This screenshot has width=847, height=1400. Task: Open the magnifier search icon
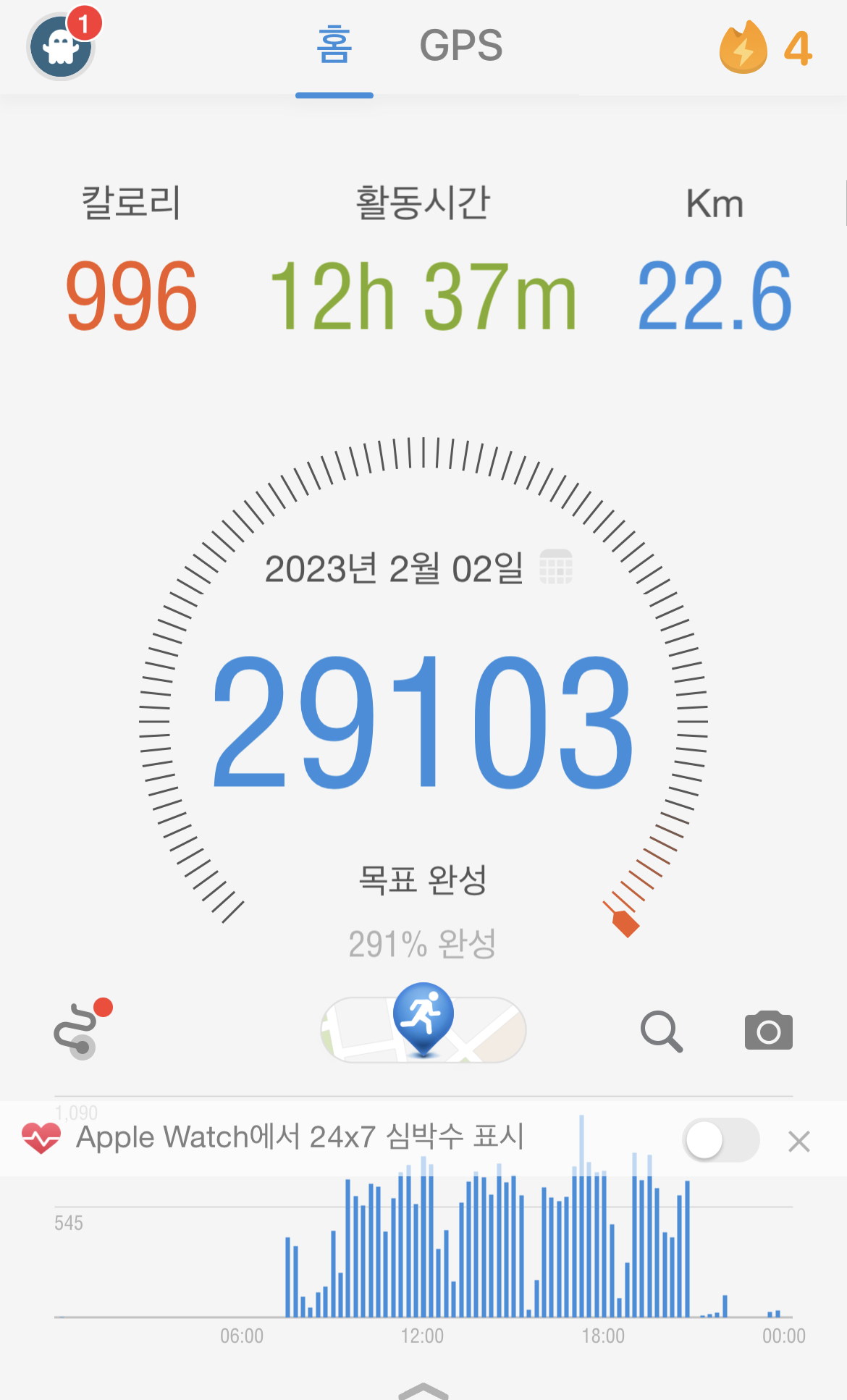tap(661, 1031)
